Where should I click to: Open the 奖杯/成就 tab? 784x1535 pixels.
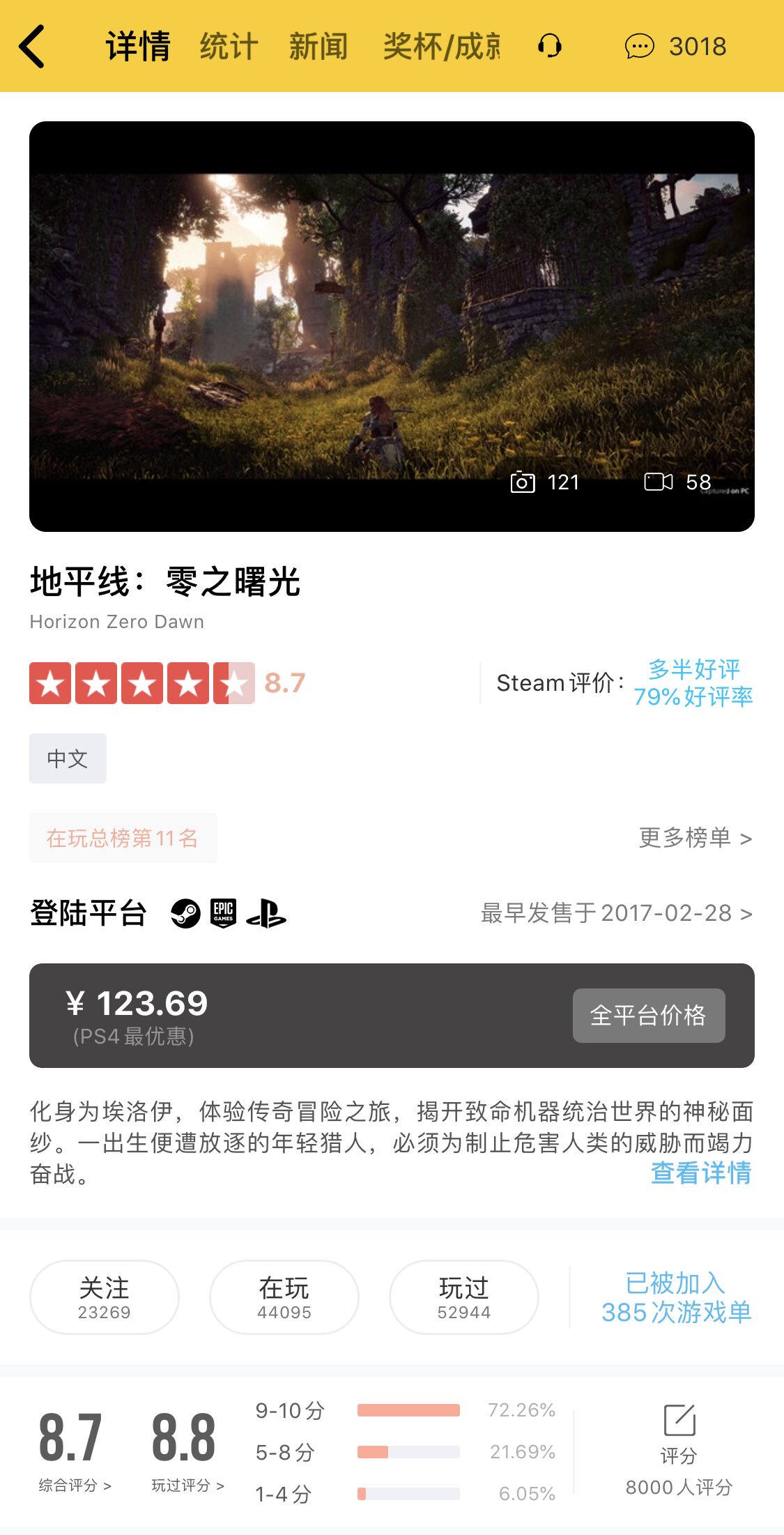coord(441,47)
